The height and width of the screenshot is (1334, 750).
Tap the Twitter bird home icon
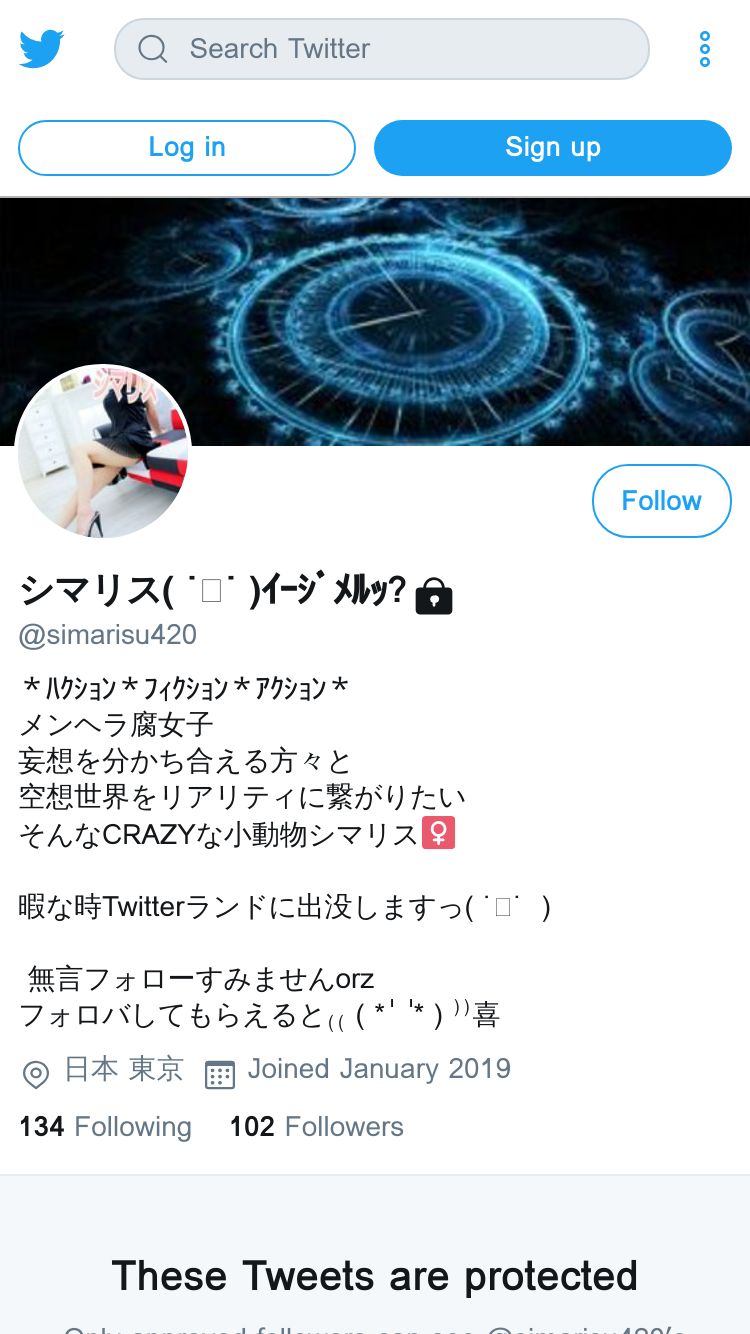coord(42,49)
